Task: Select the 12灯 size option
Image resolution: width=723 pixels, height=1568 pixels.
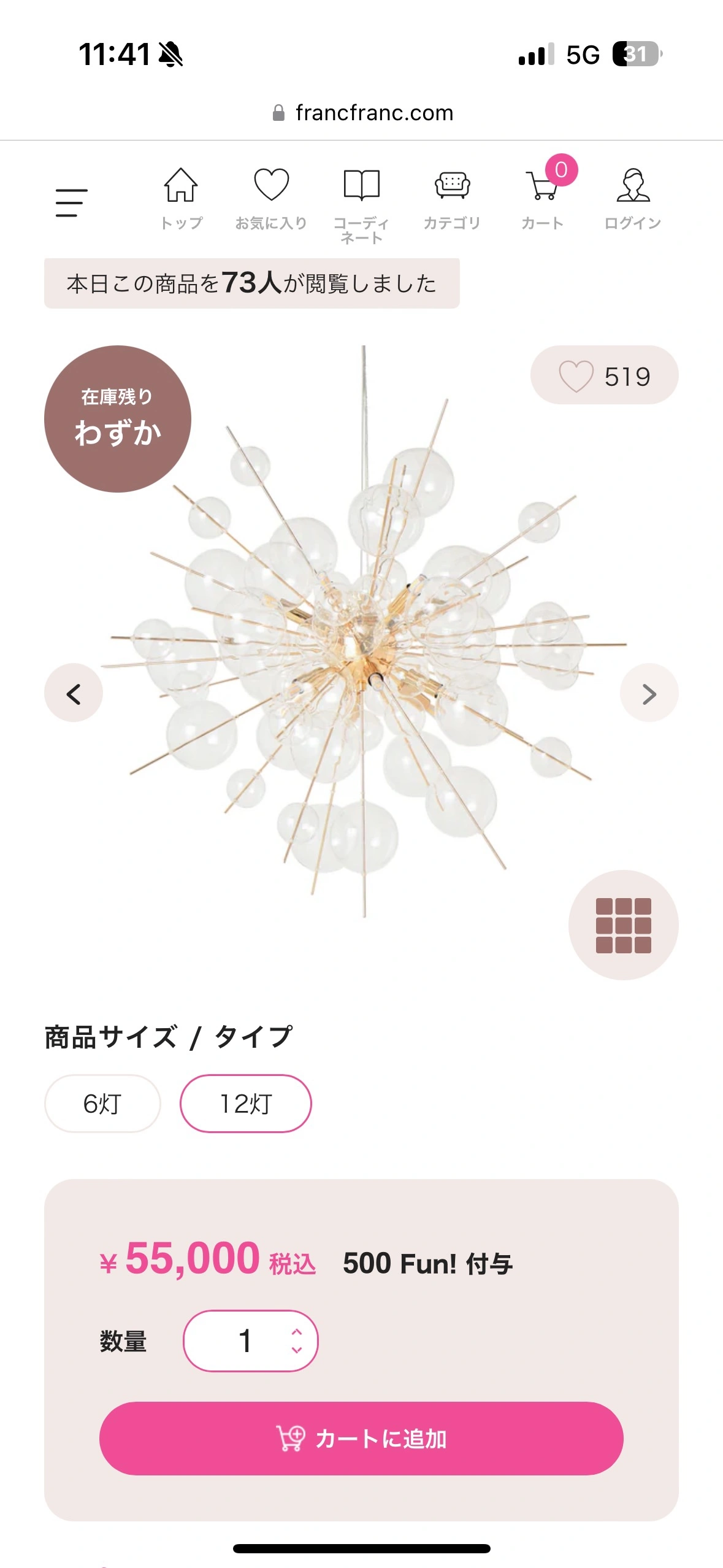Action: pyautogui.click(x=245, y=1103)
